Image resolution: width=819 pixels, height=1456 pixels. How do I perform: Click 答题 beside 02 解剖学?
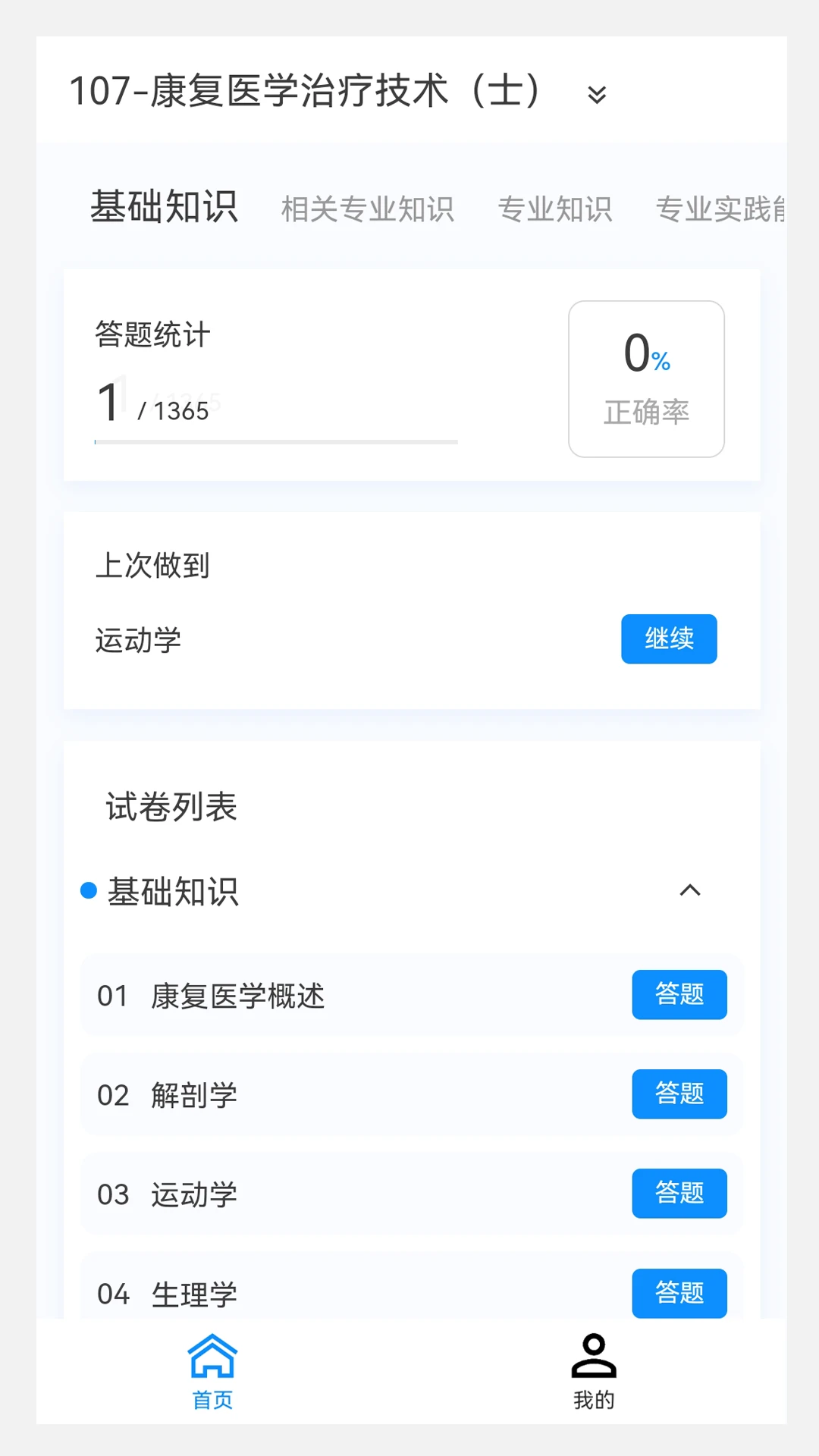coord(679,1094)
